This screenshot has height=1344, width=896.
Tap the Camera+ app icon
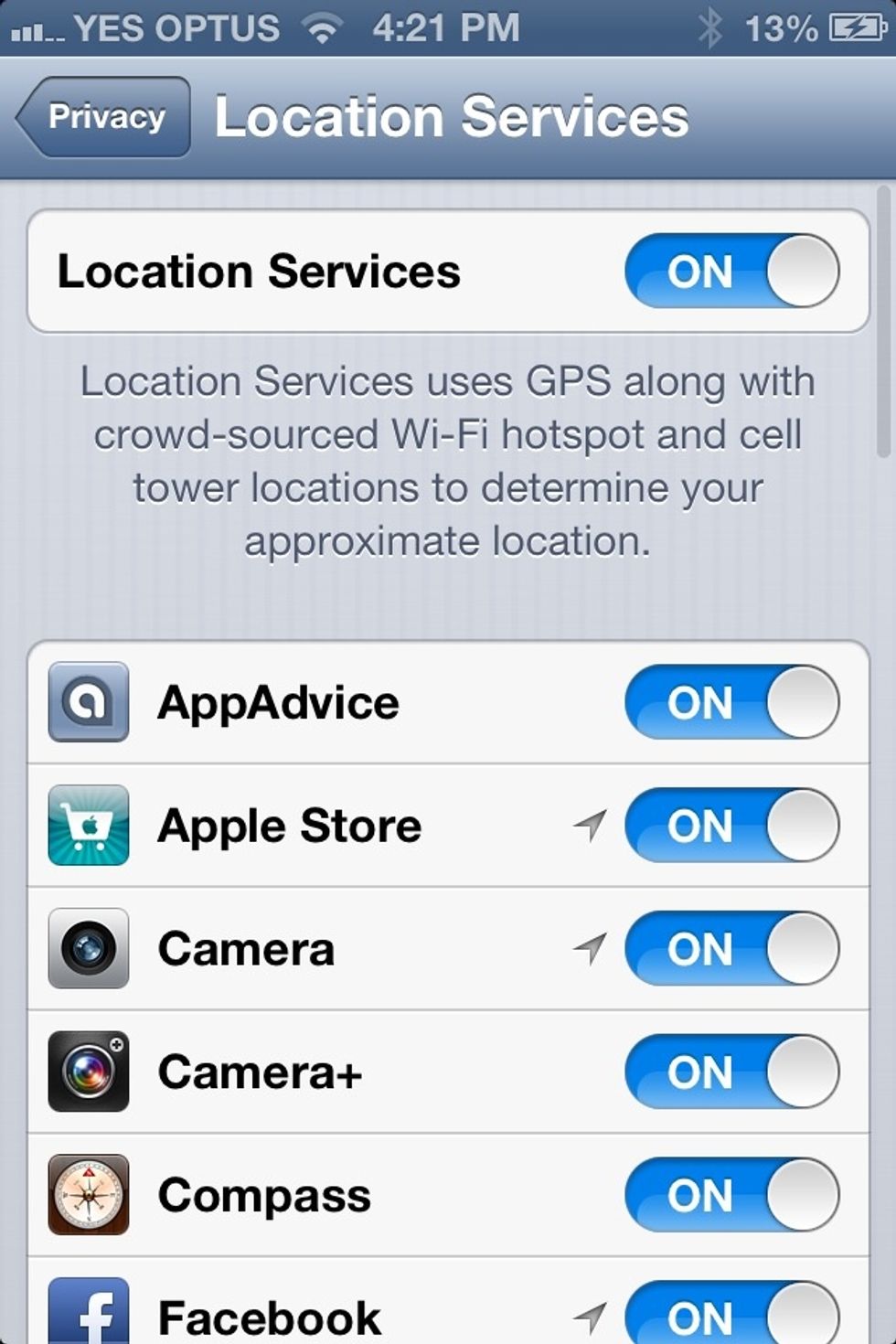pos(88,1072)
